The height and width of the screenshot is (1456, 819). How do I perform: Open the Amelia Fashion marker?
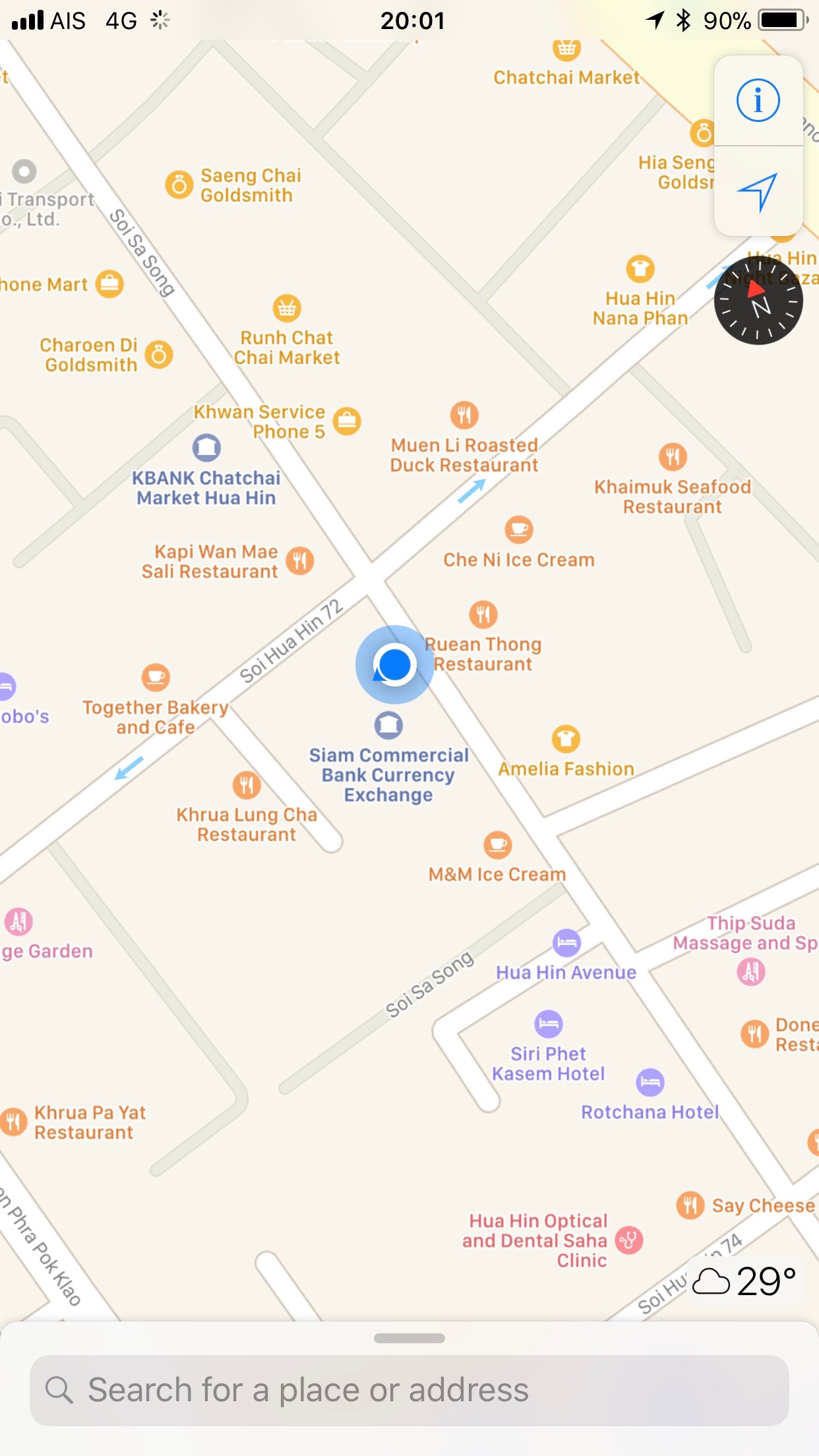click(566, 739)
